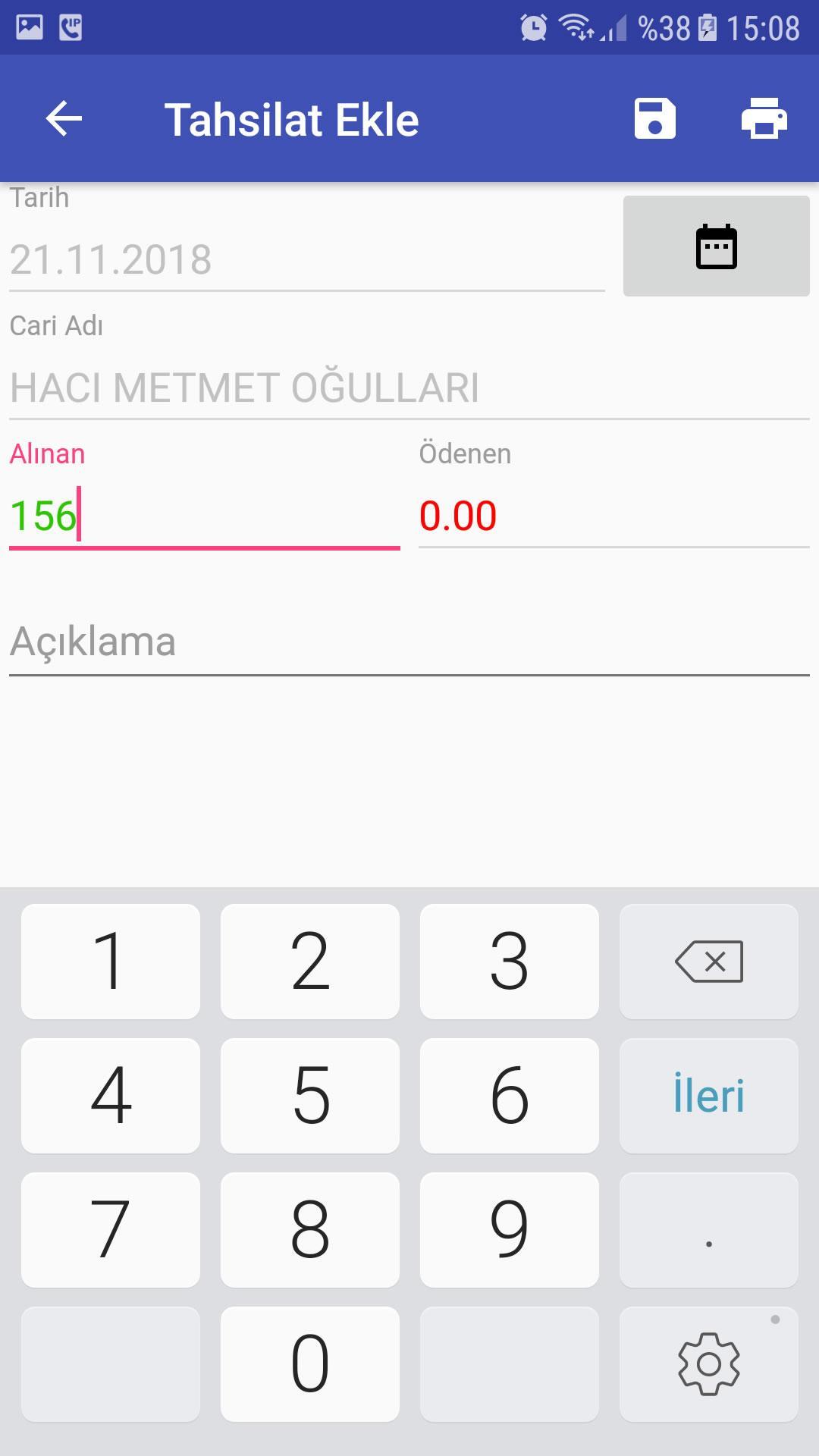Tap the backspace key
819x1456 pixels.
[709, 962]
